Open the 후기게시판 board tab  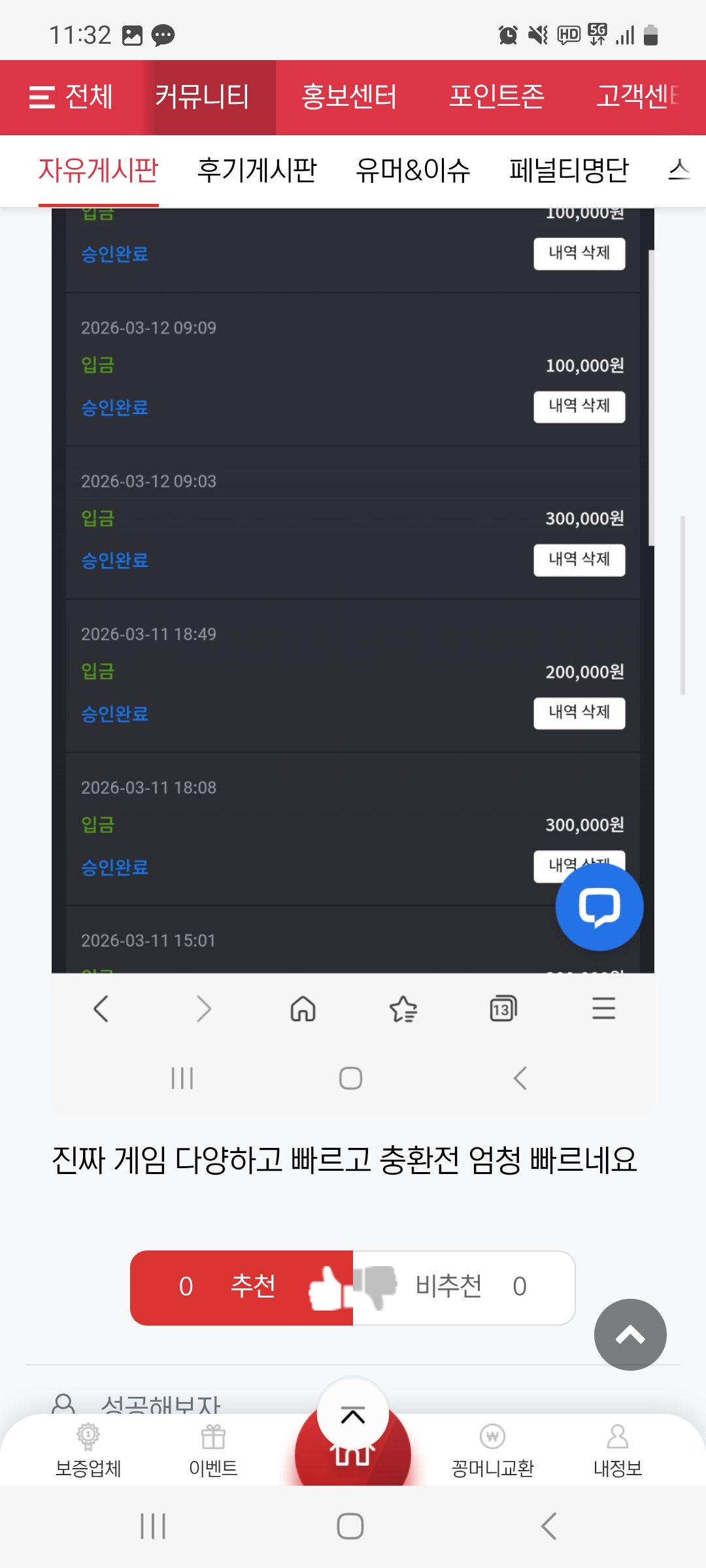pos(257,171)
